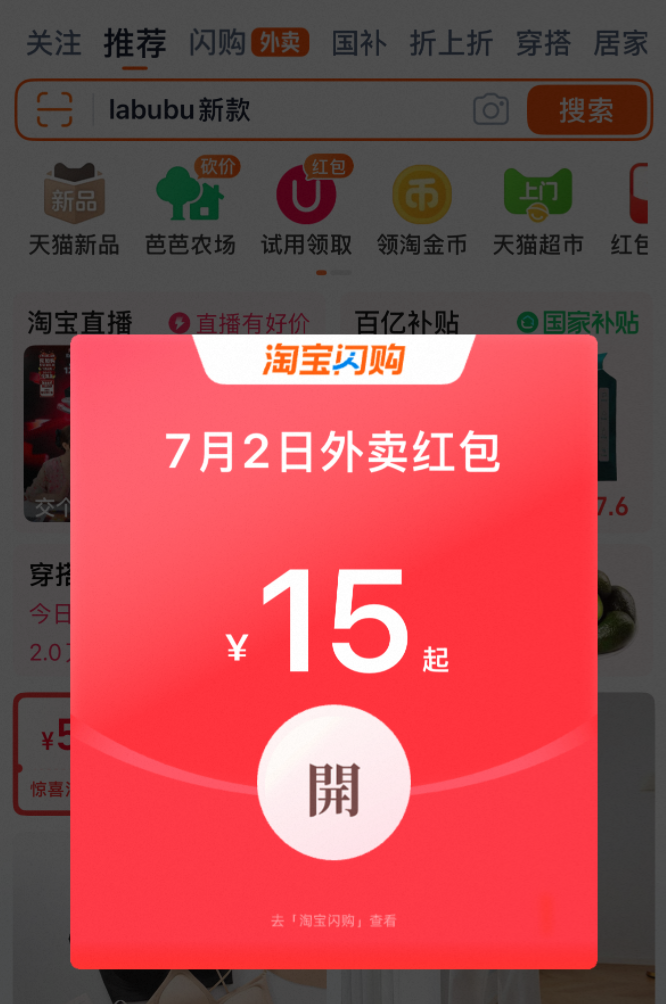Screen dimensions: 666x1004
Task: Open 天猫超市 shortcut
Action: (x=537, y=207)
